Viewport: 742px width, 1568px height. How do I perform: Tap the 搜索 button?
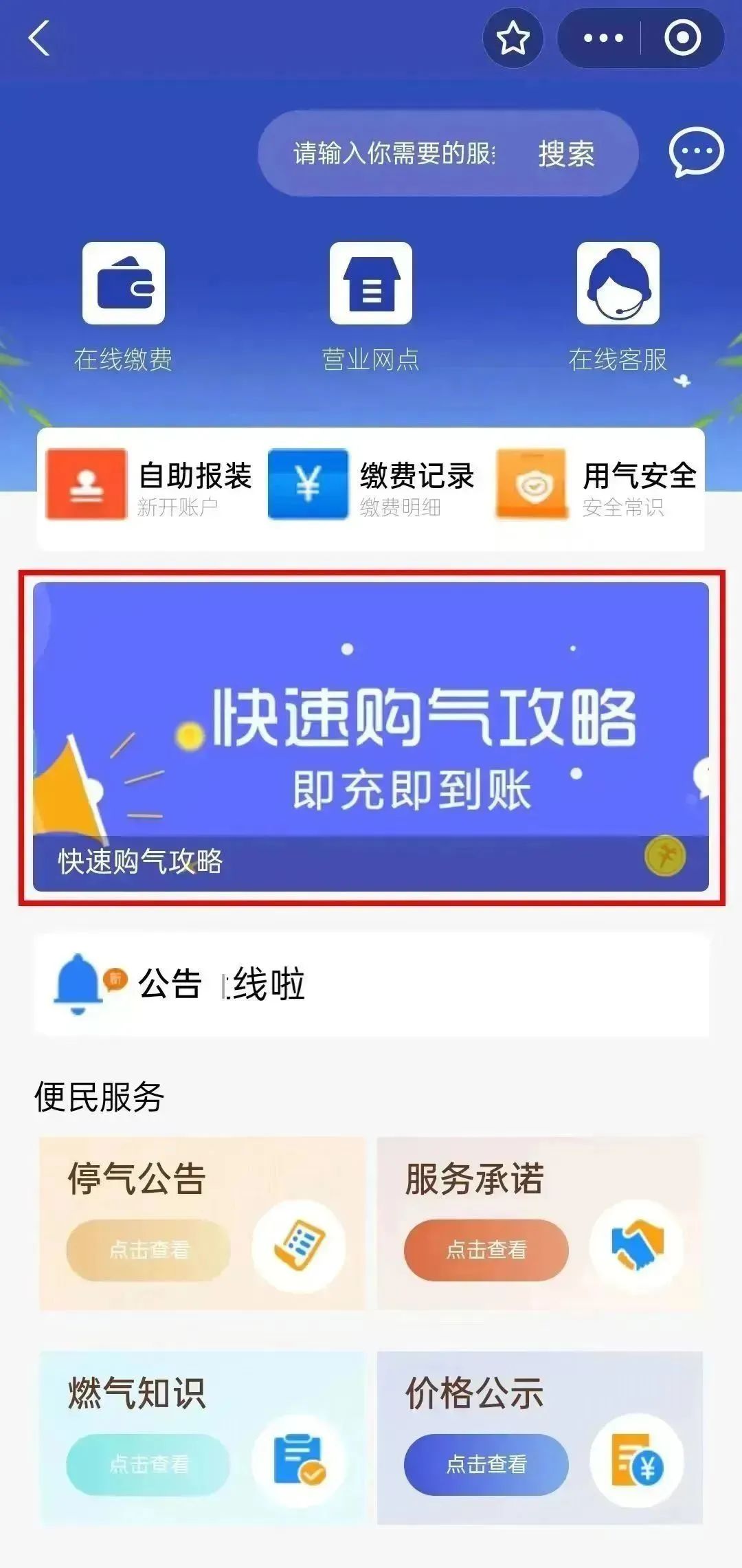566,153
